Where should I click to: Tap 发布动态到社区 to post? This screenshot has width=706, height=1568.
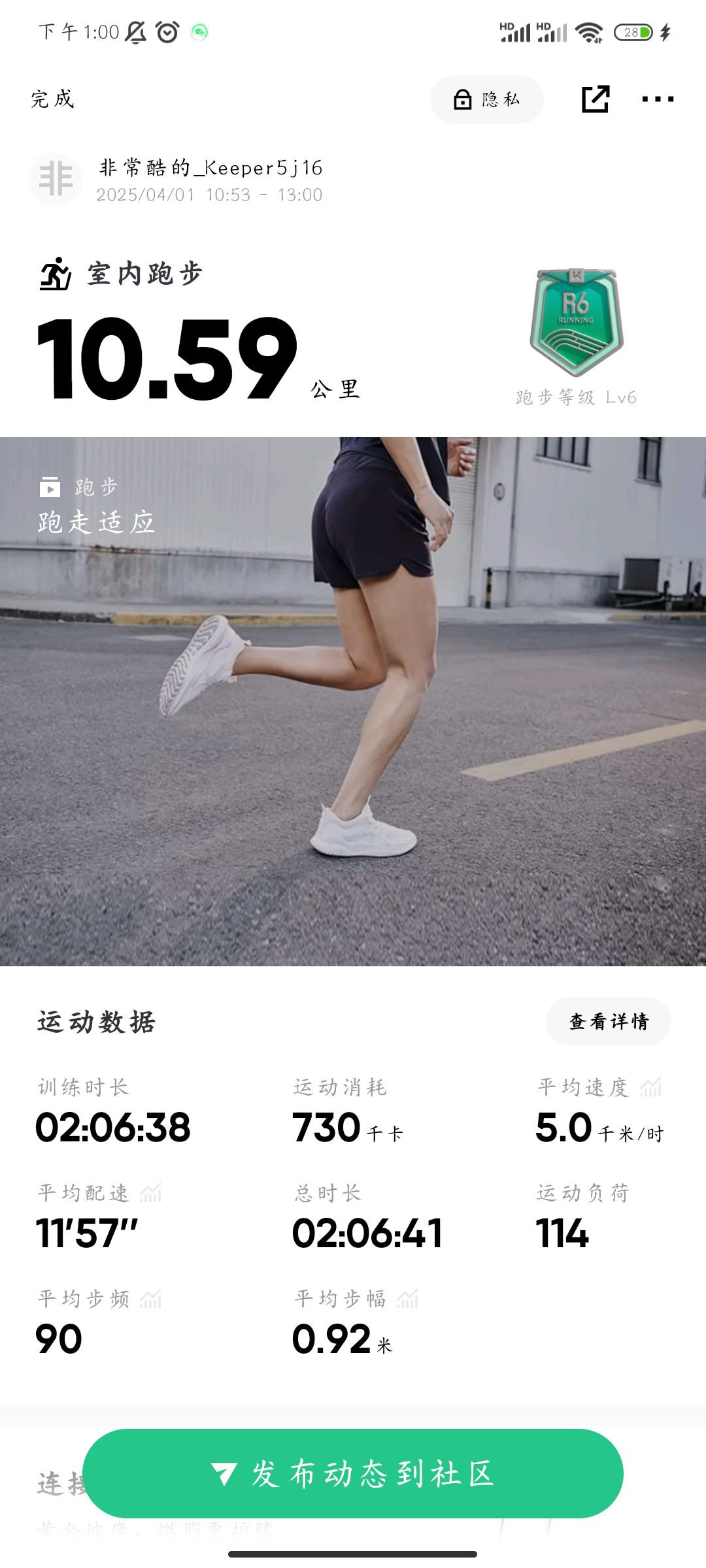353,1474
